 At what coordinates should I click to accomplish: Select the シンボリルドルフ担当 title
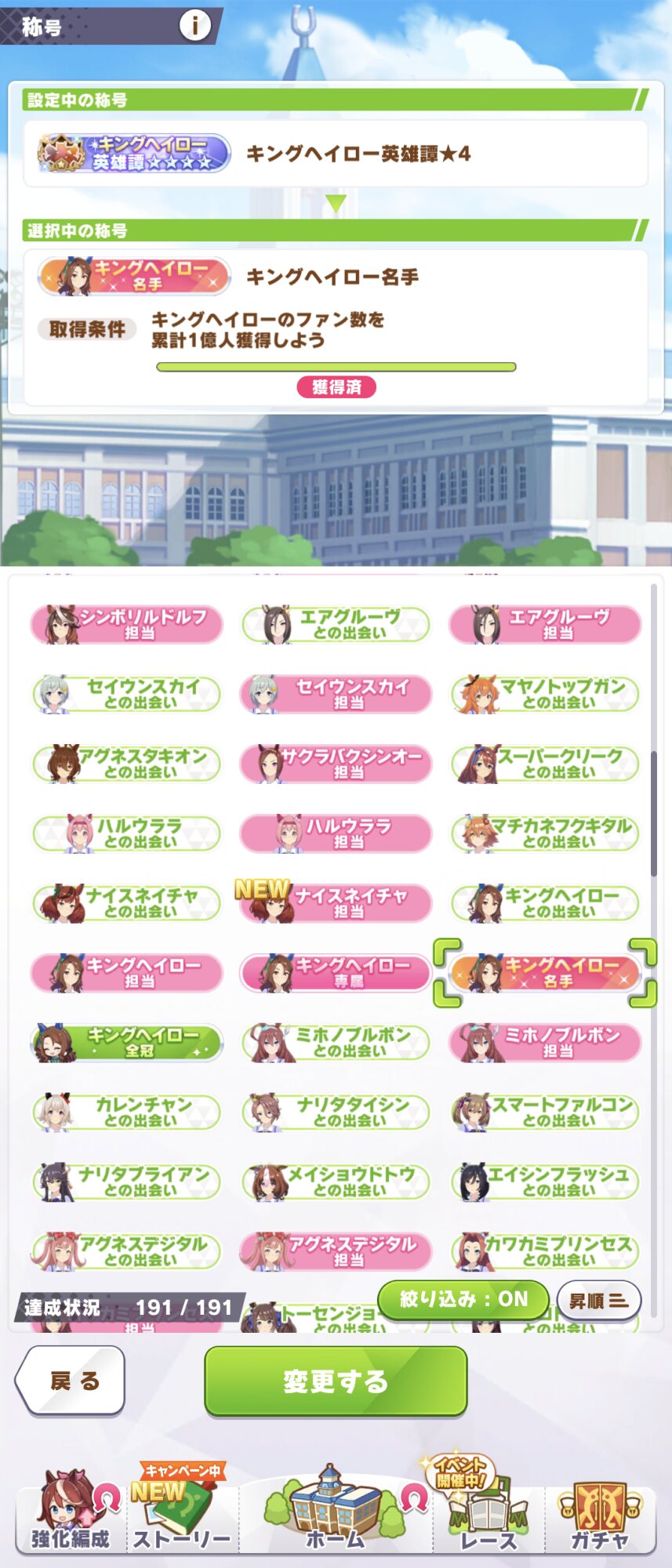tap(127, 625)
